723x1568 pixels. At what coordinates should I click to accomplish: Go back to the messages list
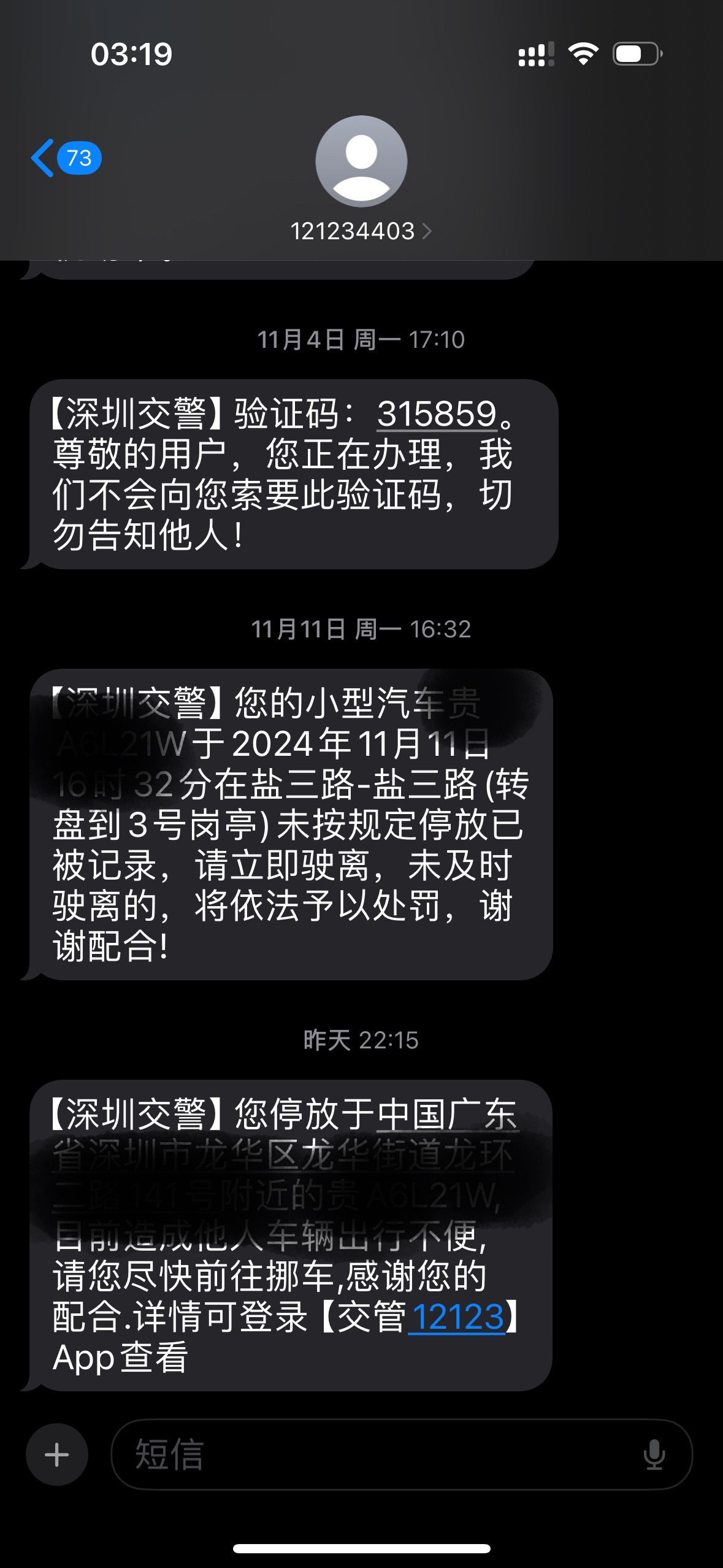(66, 158)
